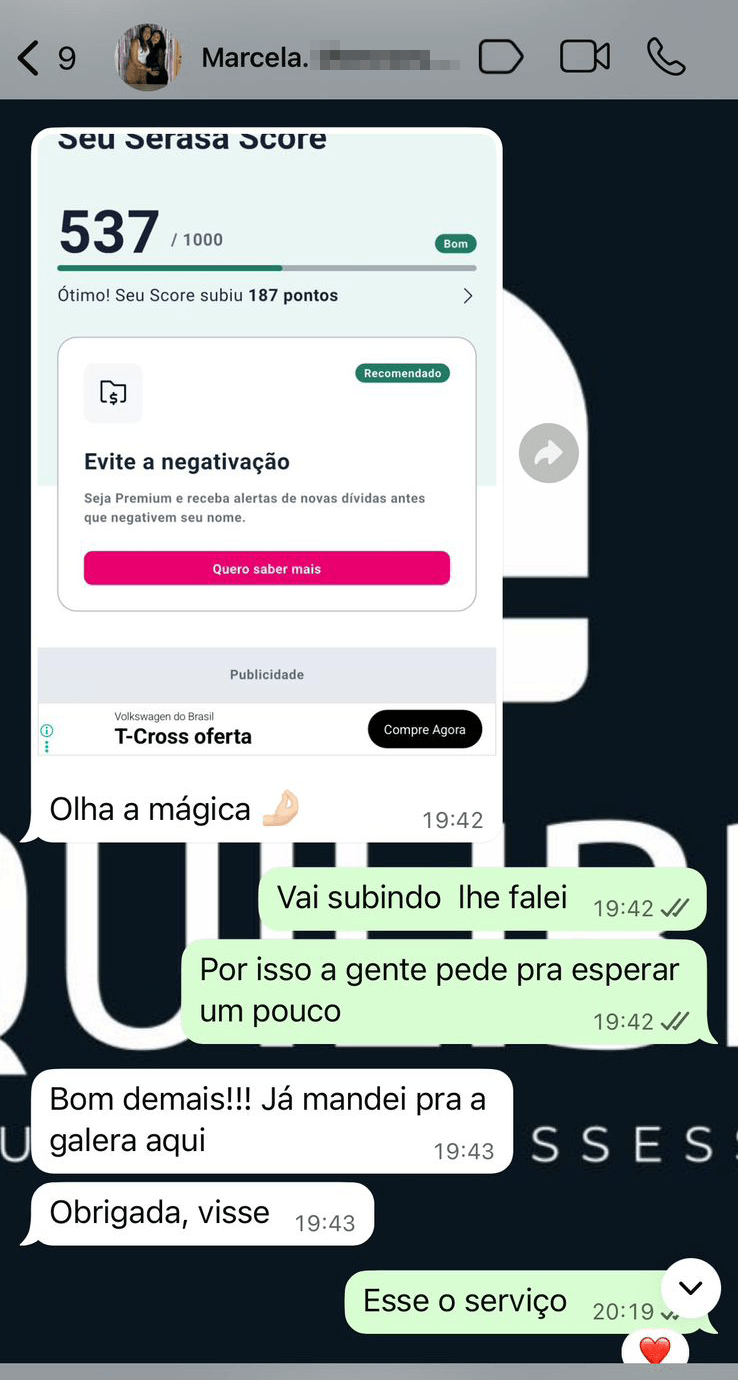
Task: Start a video call with Marcela
Action: pos(585,57)
